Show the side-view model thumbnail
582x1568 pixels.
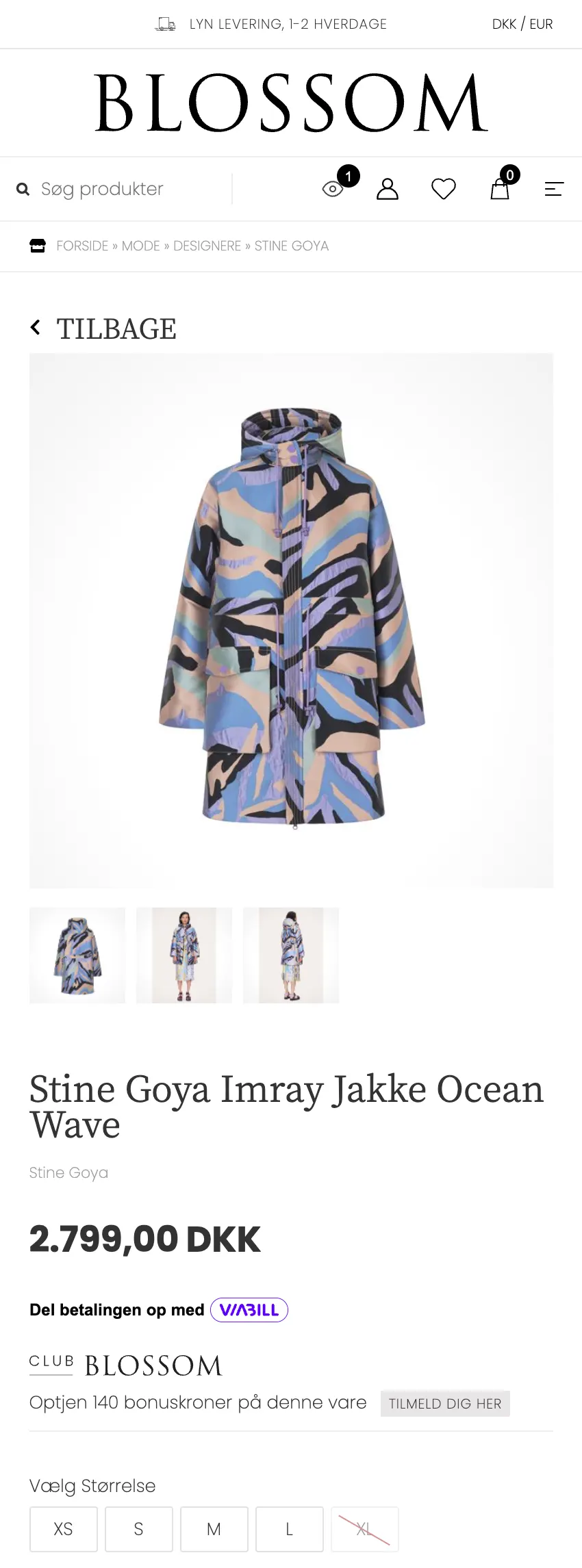(291, 955)
